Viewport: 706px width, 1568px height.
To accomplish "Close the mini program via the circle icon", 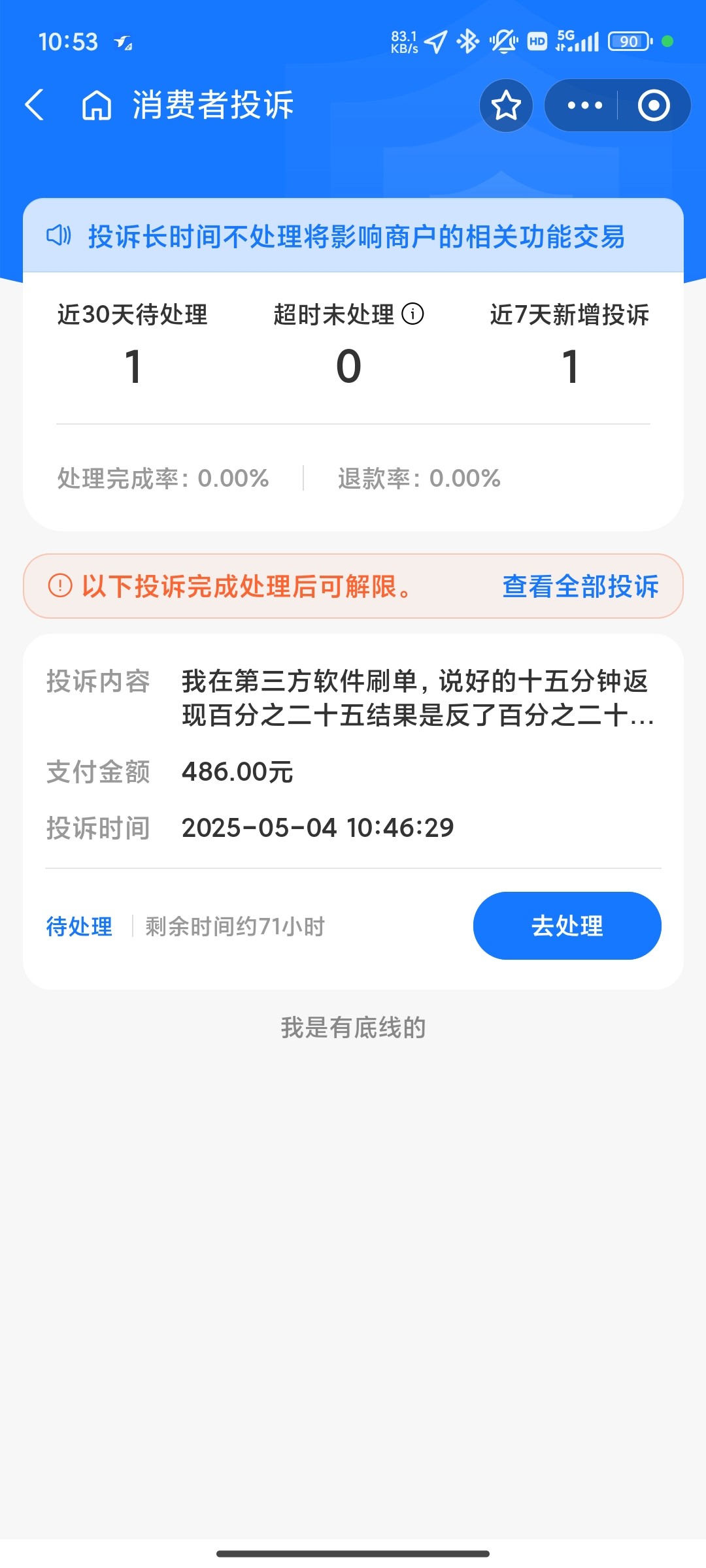I will click(654, 105).
